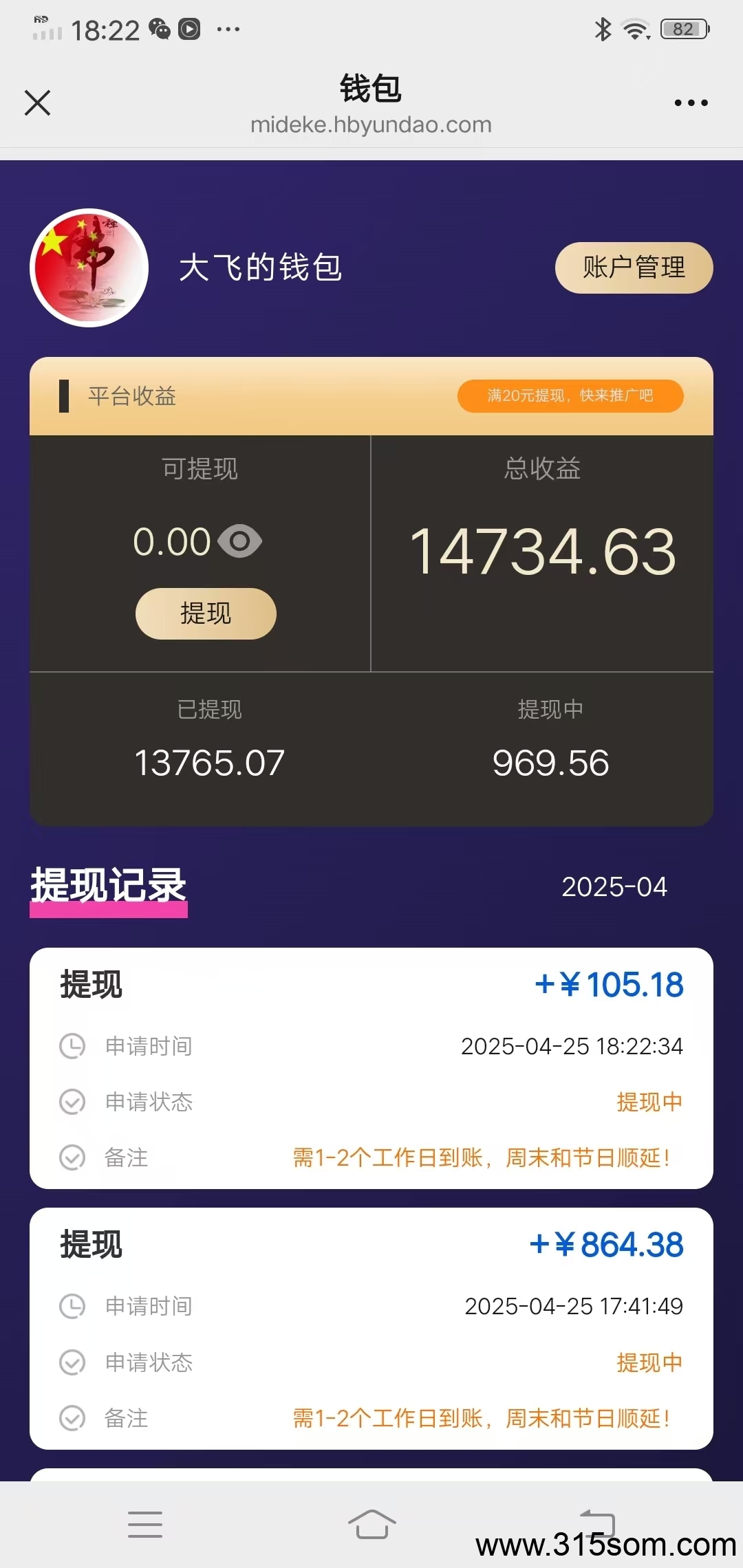
Task: Tap the 提现 withdraw button
Action: (x=206, y=613)
